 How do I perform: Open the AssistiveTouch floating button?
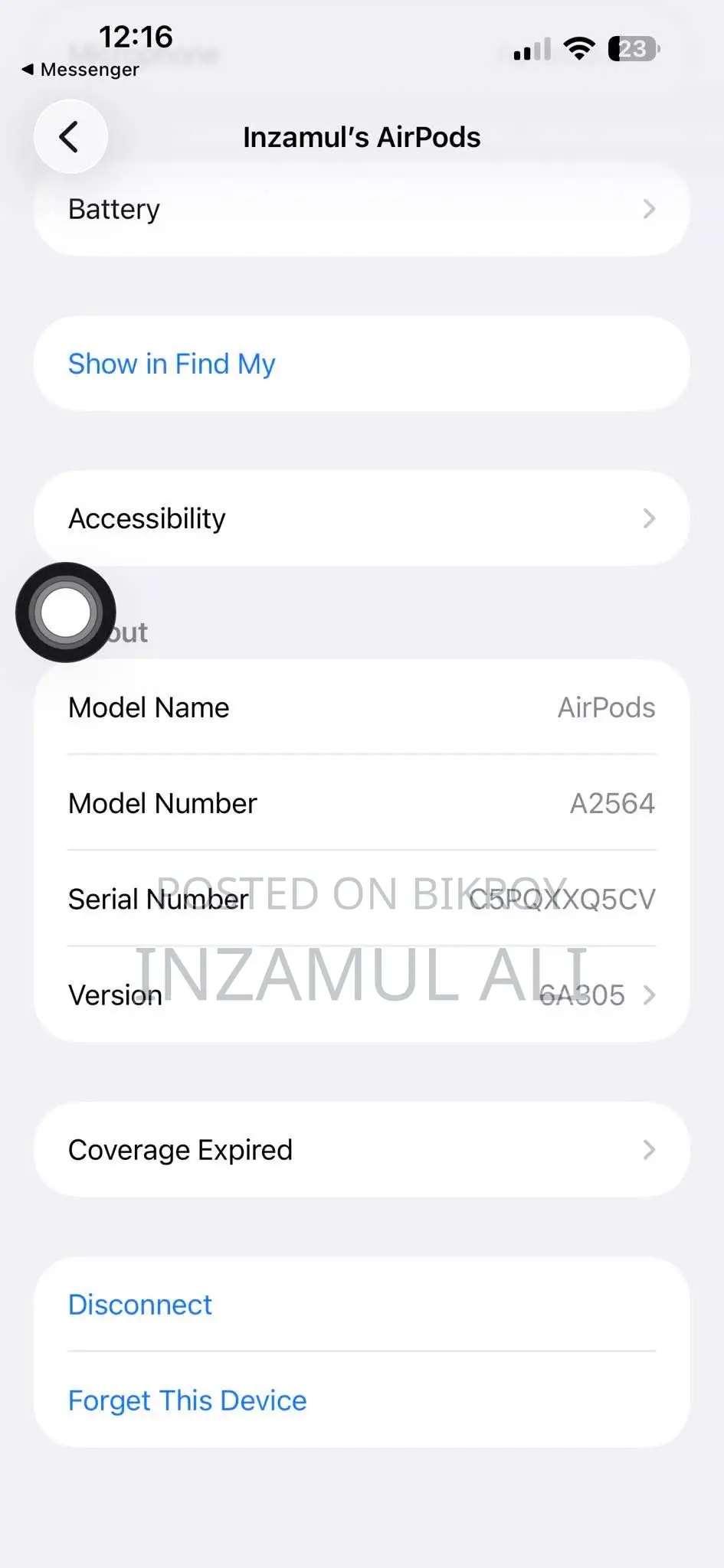(66, 612)
